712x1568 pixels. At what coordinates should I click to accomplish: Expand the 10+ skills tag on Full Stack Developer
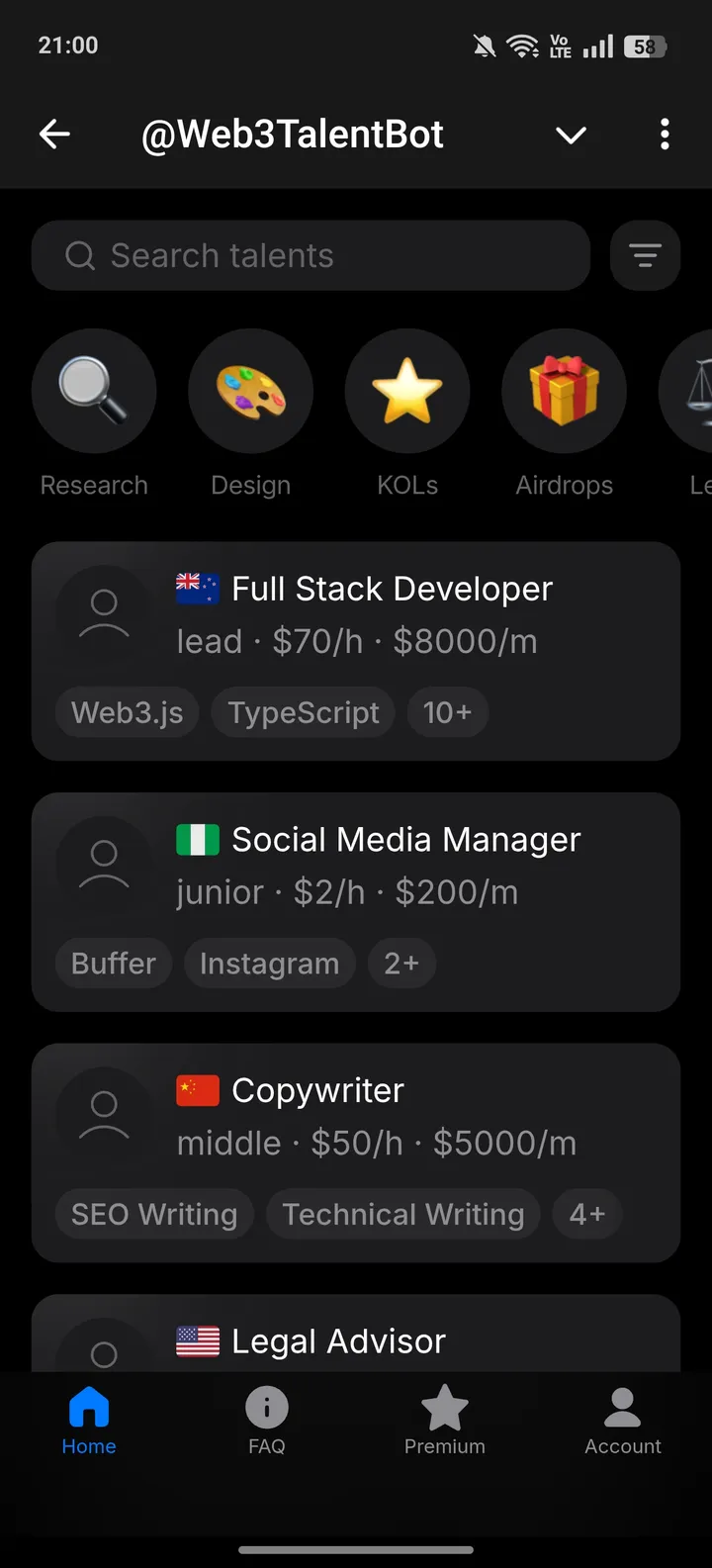(447, 712)
